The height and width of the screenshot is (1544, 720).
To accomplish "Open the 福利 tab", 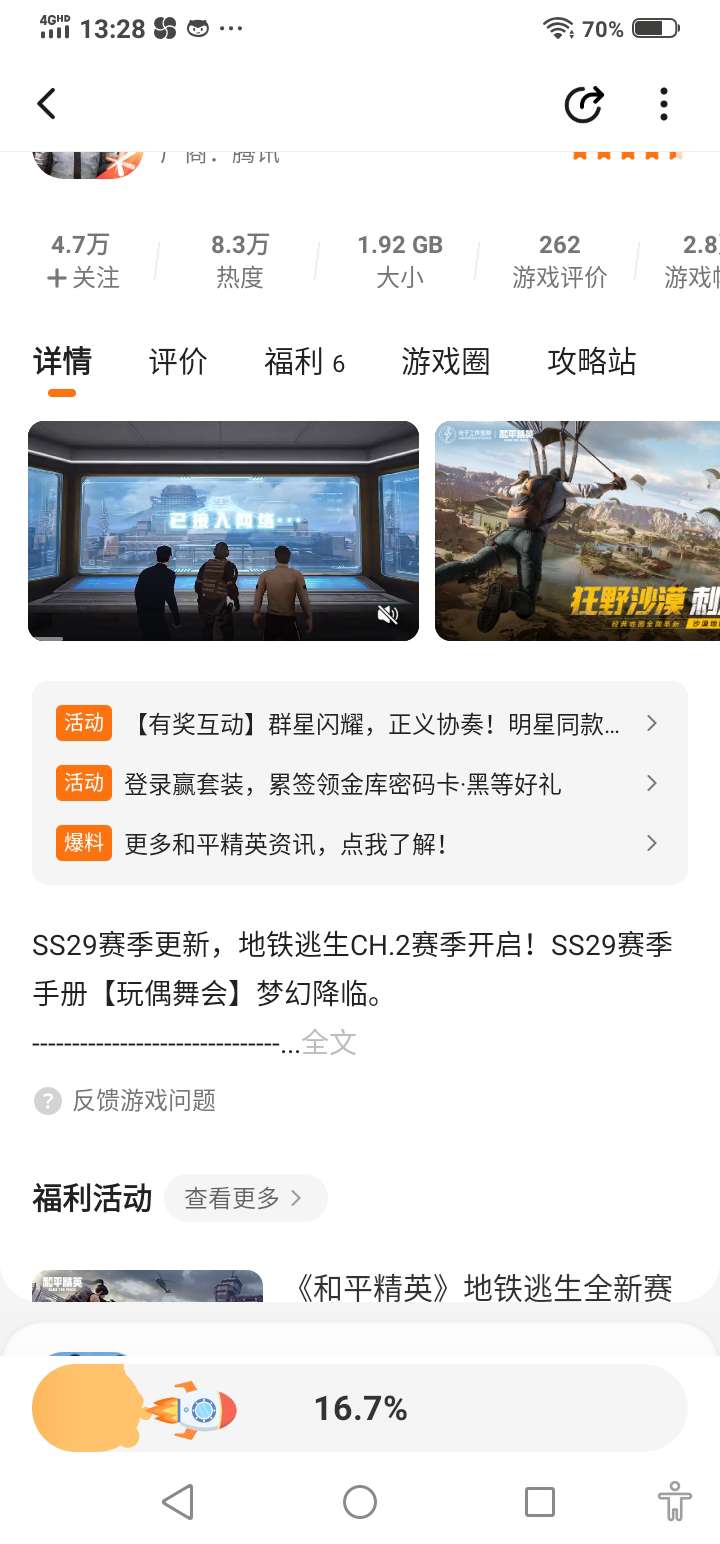I will point(303,362).
